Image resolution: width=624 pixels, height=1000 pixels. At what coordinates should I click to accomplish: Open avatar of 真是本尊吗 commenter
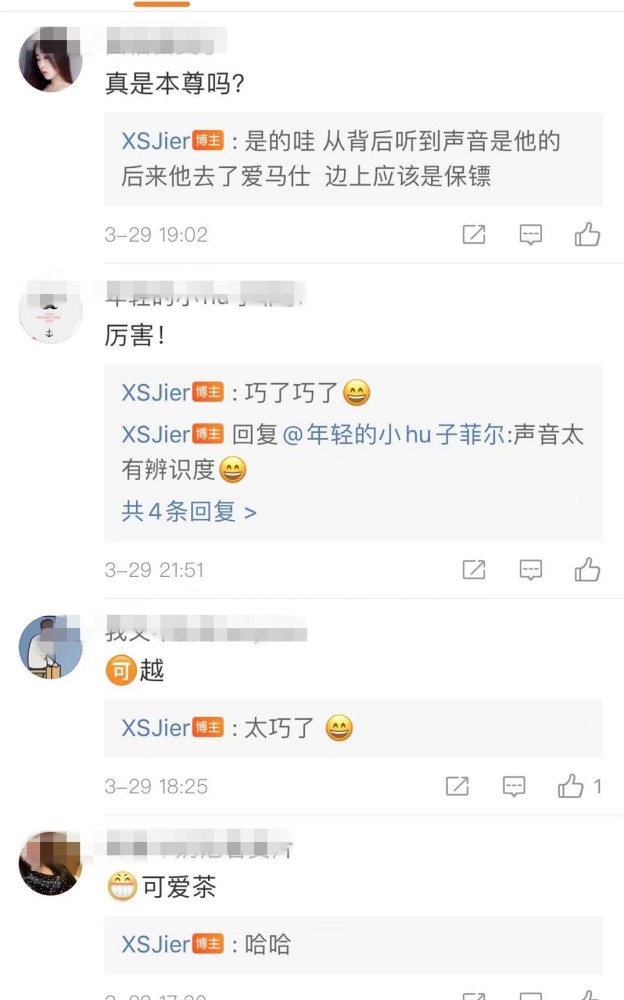[50, 60]
